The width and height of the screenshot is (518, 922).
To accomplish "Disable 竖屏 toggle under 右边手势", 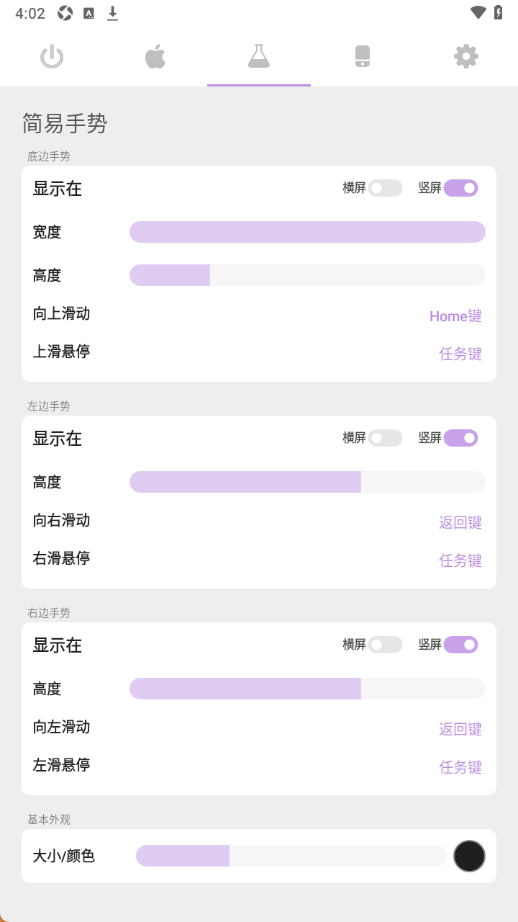I will pos(461,644).
